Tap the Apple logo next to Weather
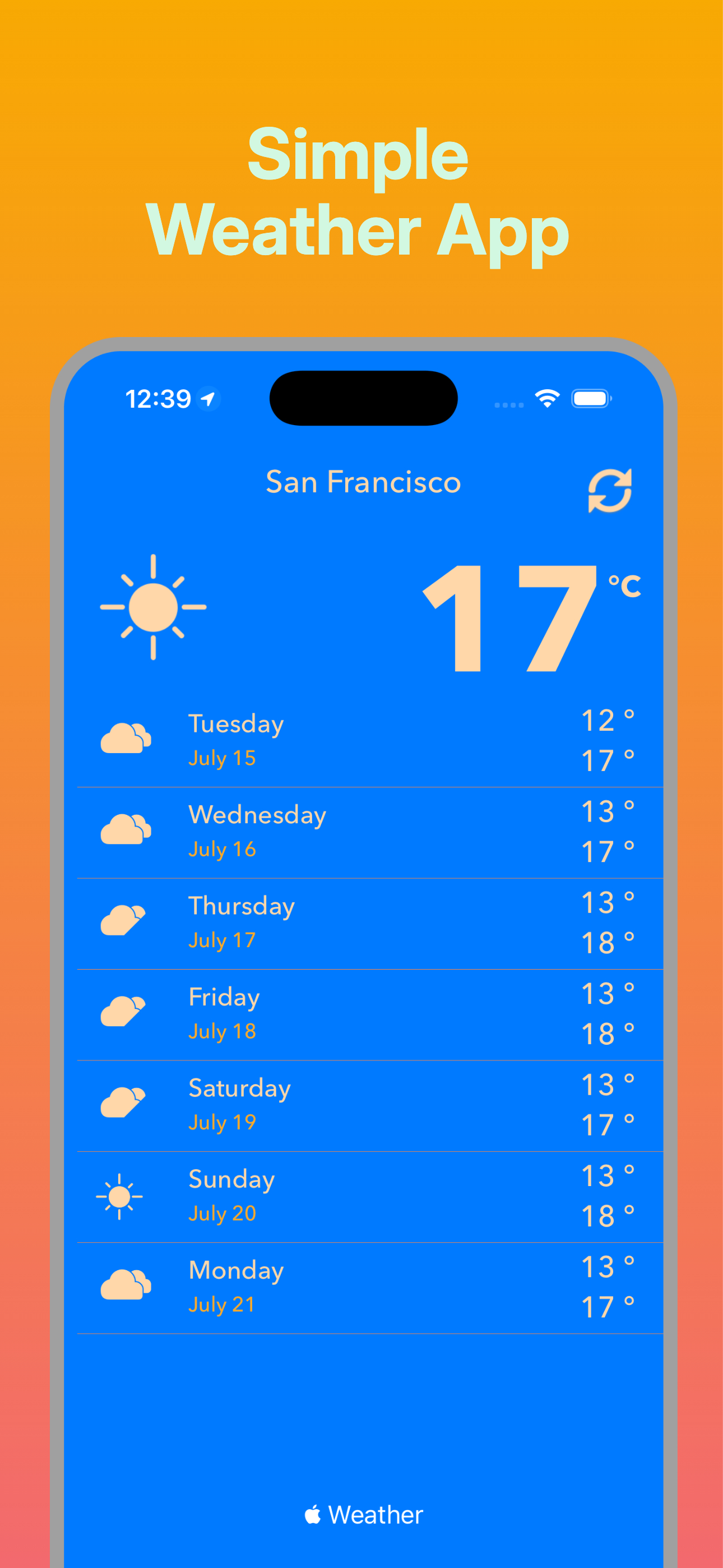 point(313,1514)
